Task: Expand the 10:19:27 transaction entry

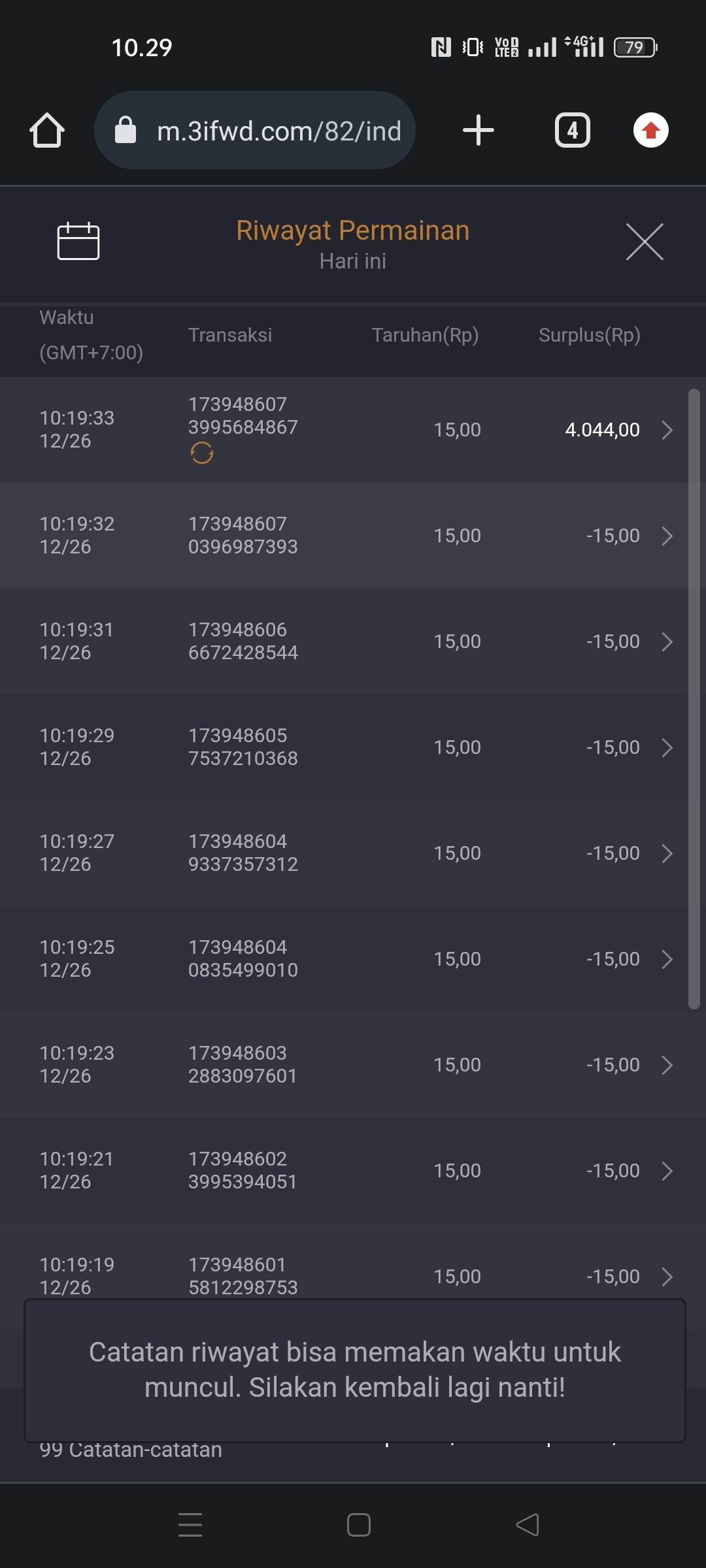Action: (x=666, y=853)
